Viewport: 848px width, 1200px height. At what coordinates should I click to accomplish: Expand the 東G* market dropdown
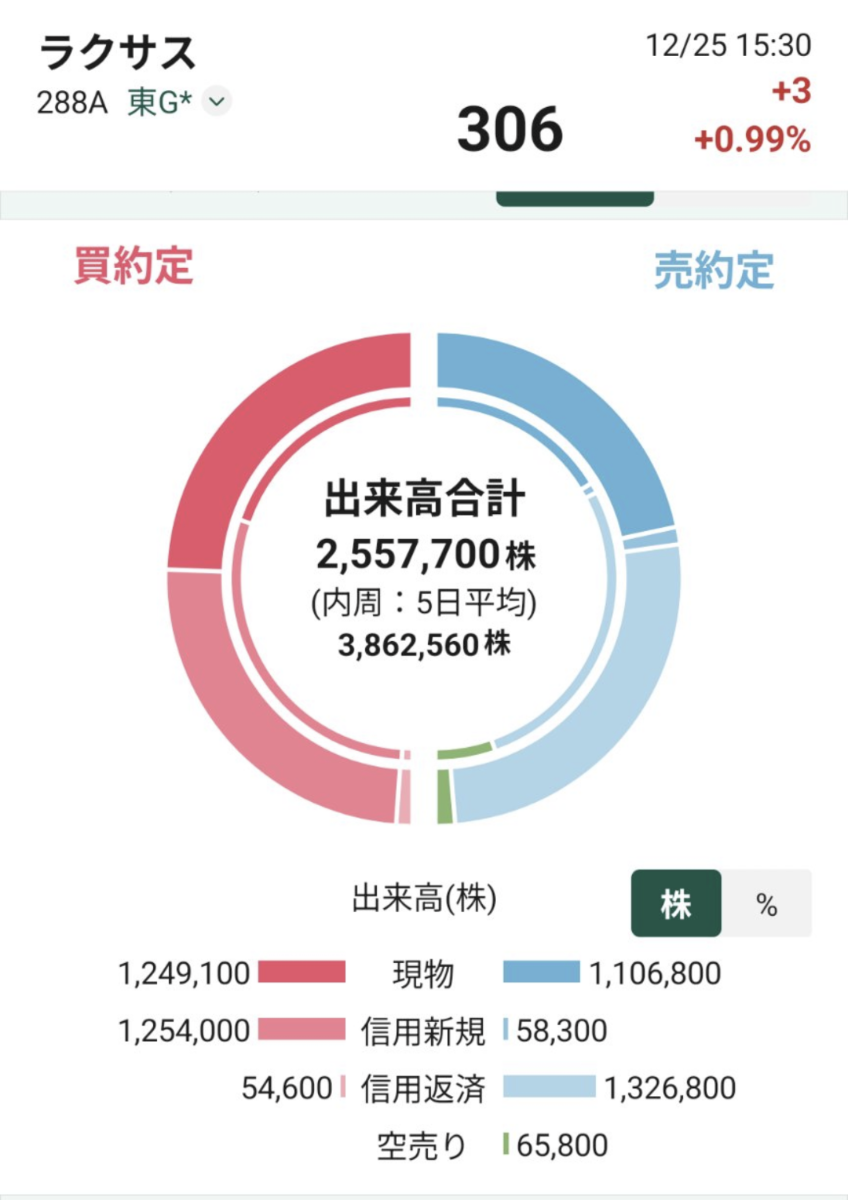tap(217, 102)
